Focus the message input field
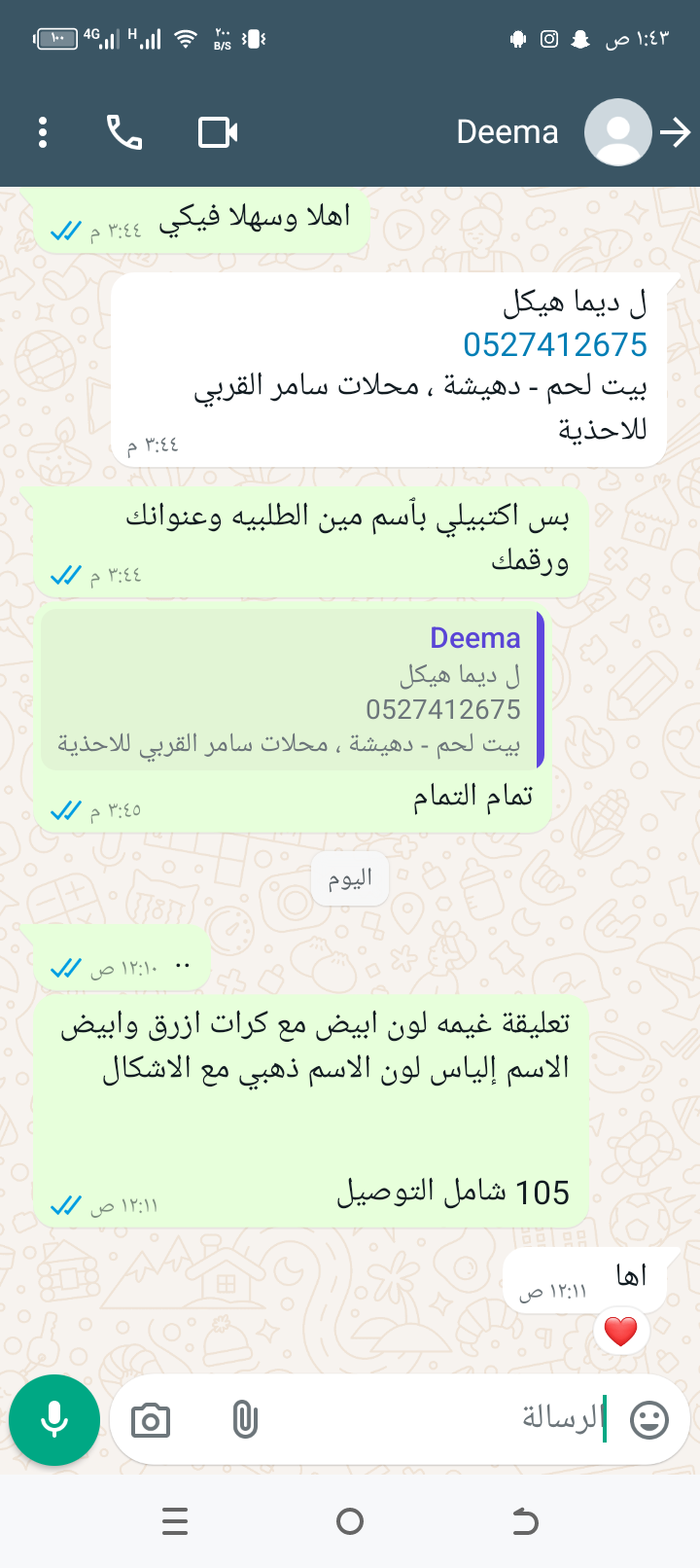 pos(437,1420)
